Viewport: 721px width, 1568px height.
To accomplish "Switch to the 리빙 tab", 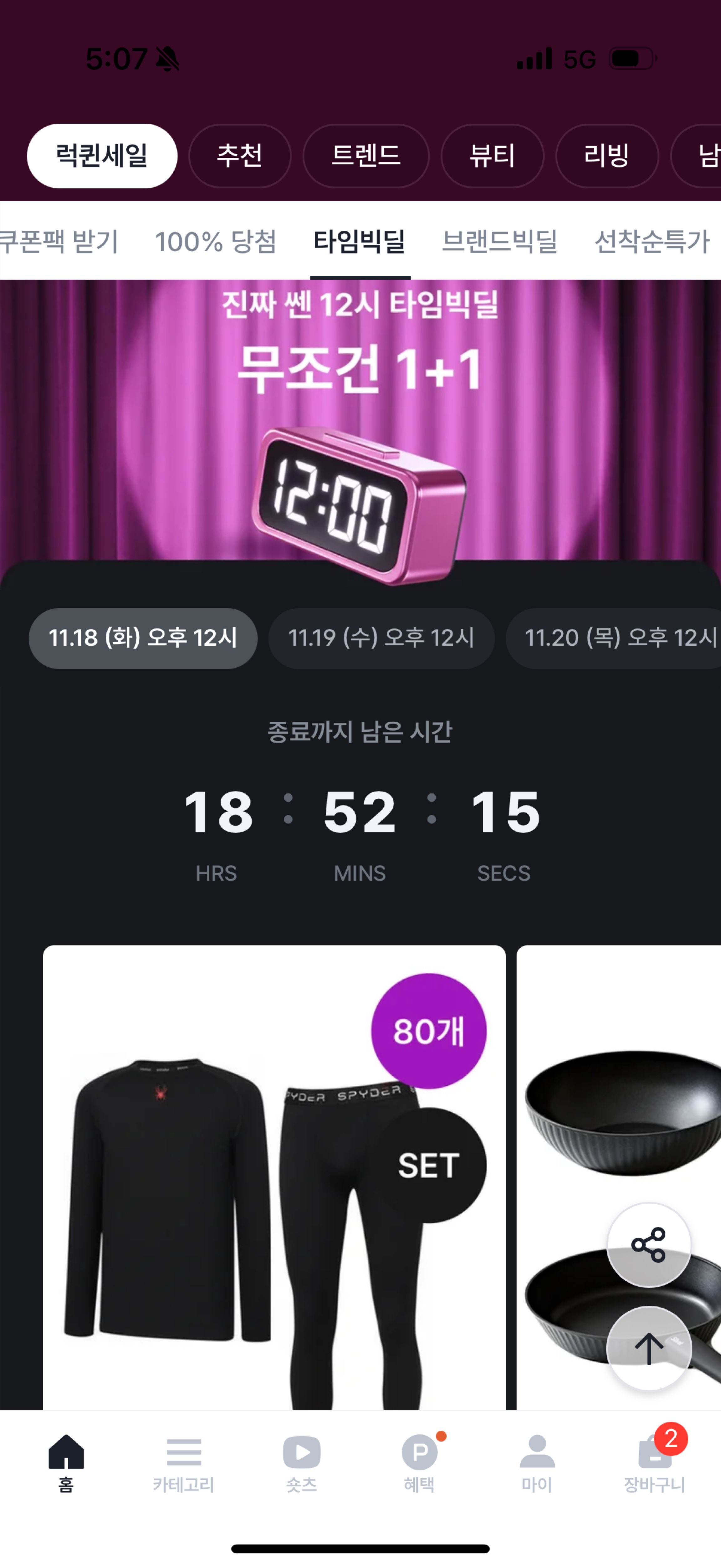I will click(x=606, y=156).
